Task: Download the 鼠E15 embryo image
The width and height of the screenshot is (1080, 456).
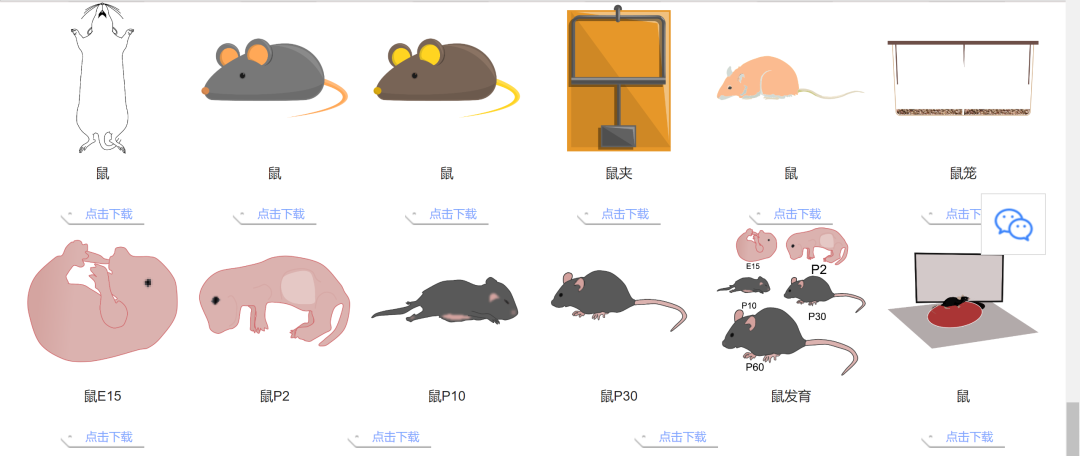Action: click(108, 437)
